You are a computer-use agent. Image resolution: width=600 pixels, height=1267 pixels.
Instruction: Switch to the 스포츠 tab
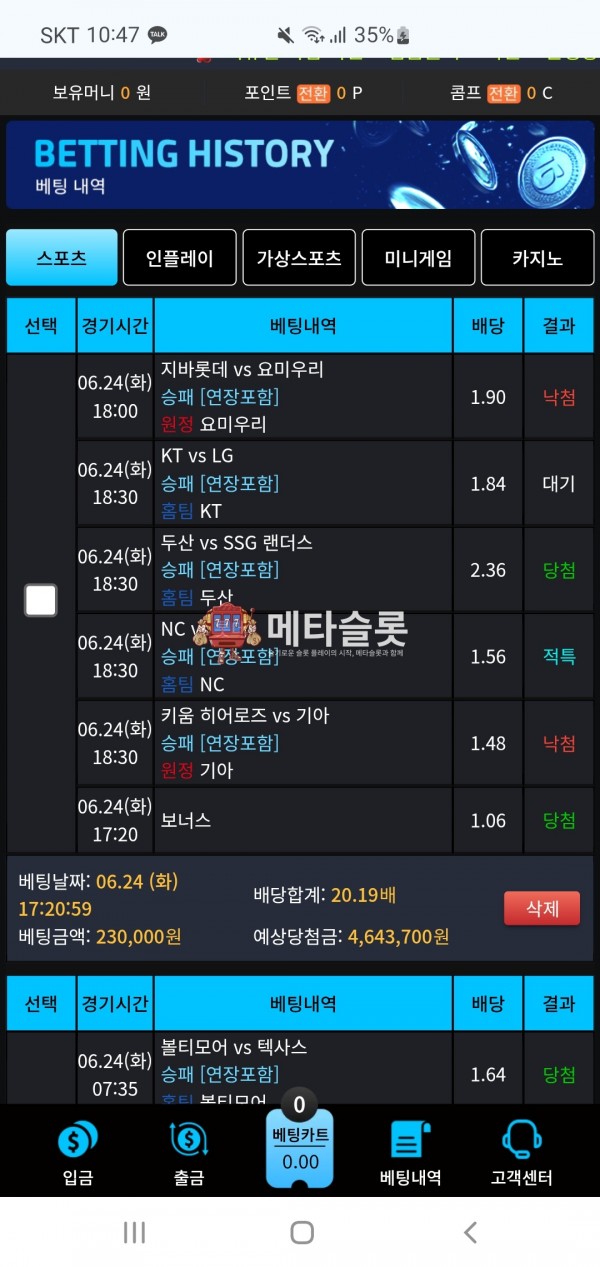coord(62,258)
